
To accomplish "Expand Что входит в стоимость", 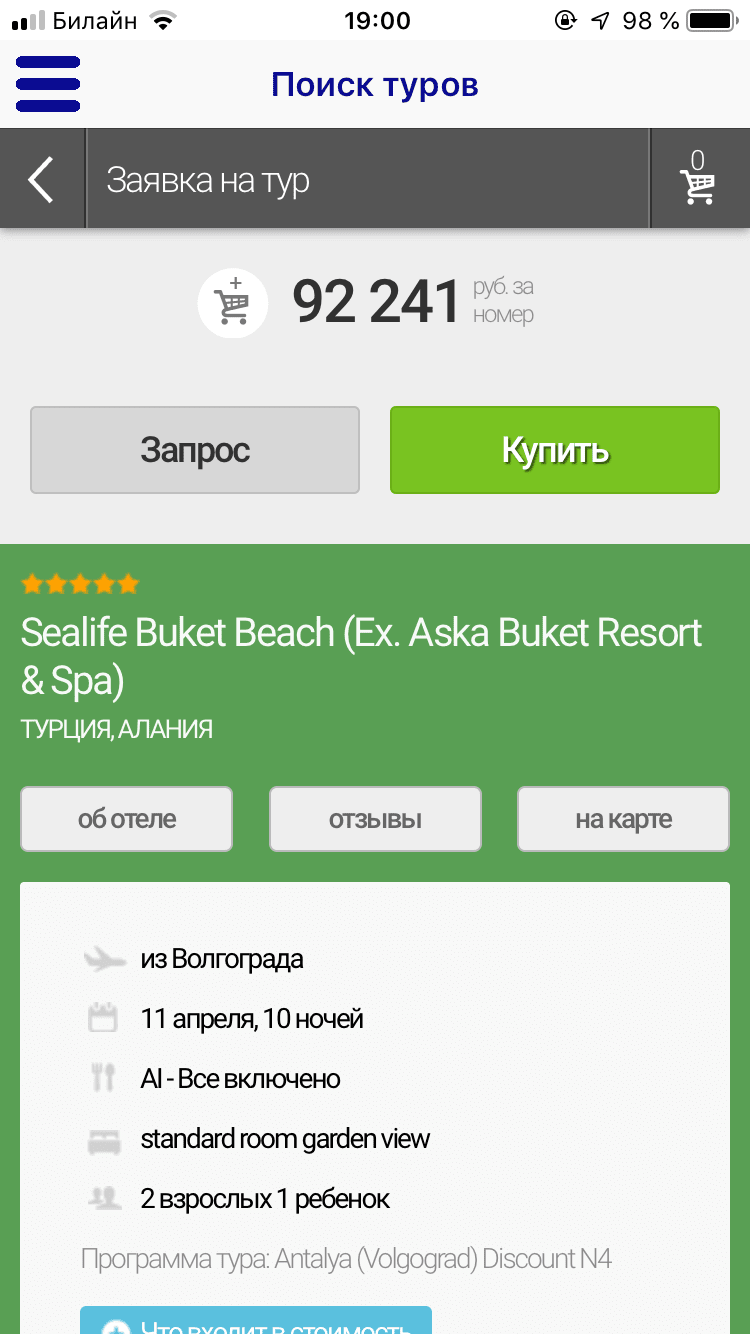I will click(x=256, y=1322).
